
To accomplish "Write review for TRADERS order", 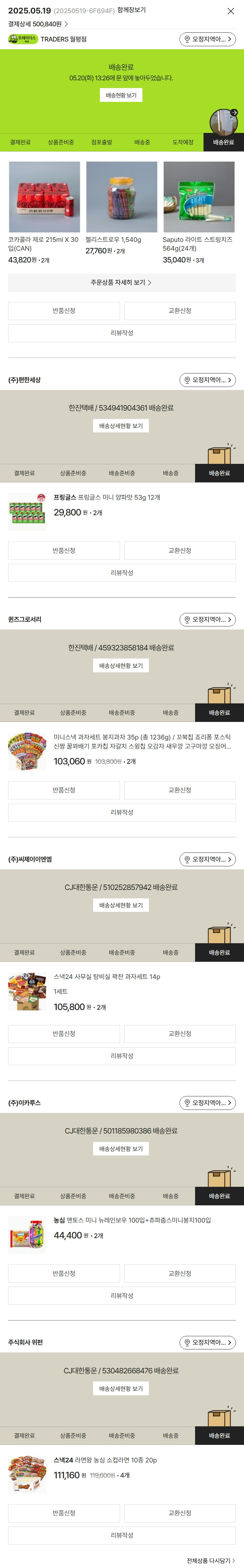I will coord(122,333).
